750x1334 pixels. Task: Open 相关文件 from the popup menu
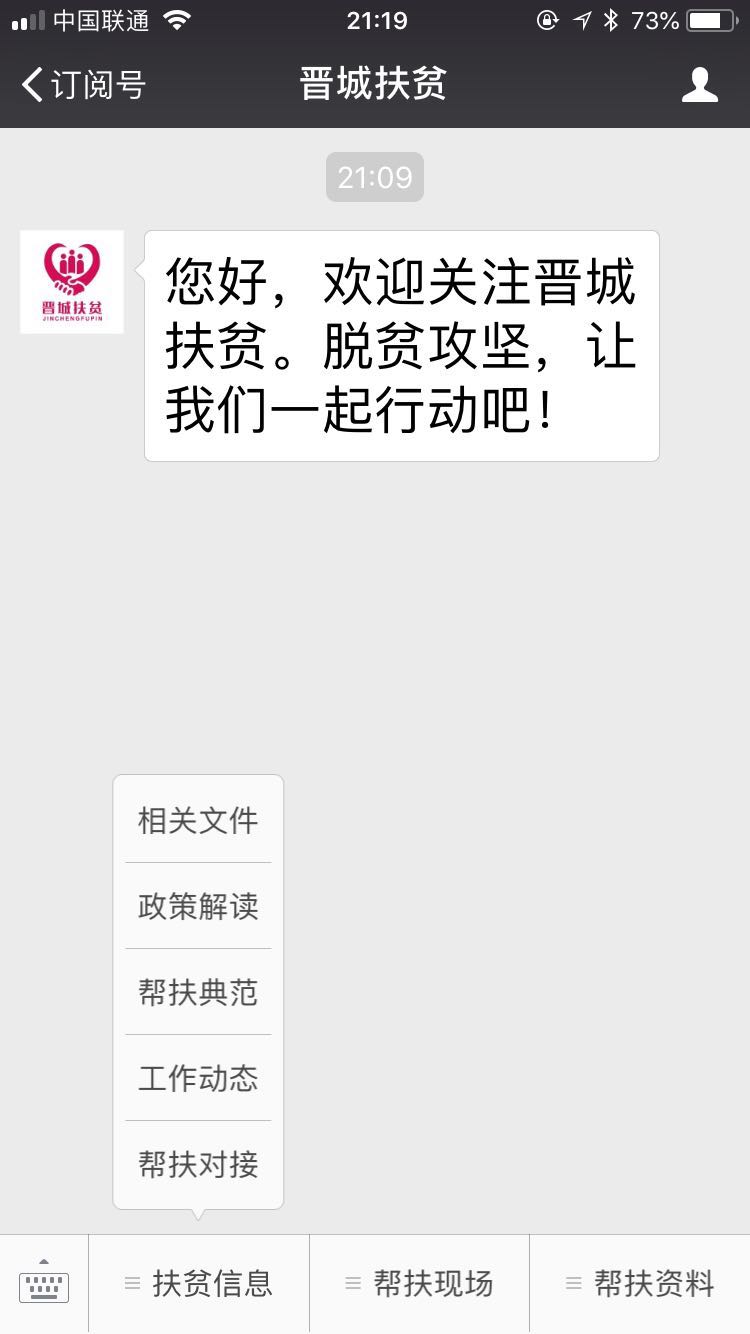[198, 820]
